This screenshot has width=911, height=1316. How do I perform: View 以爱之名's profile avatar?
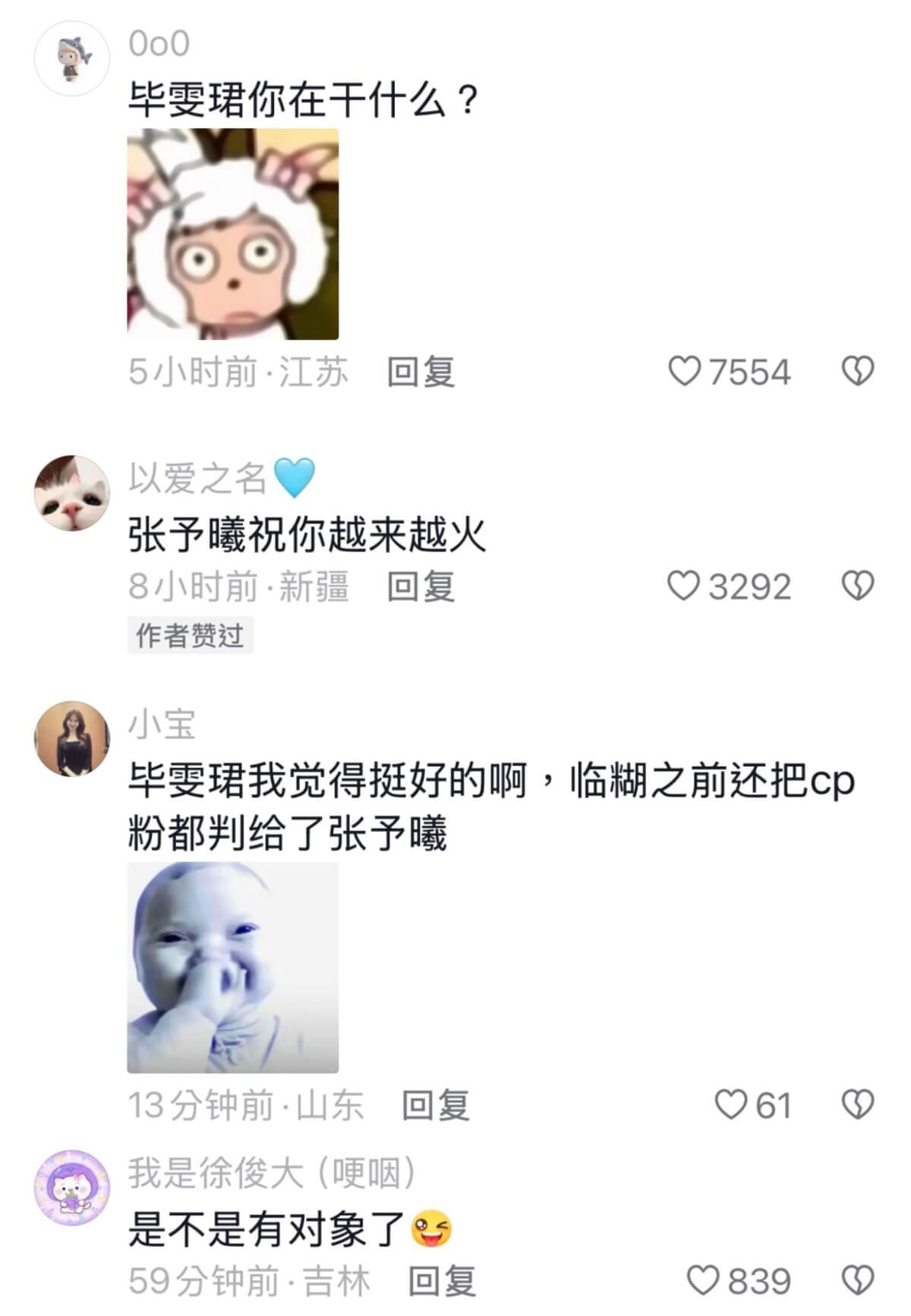pyautogui.click(x=73, y=493)
